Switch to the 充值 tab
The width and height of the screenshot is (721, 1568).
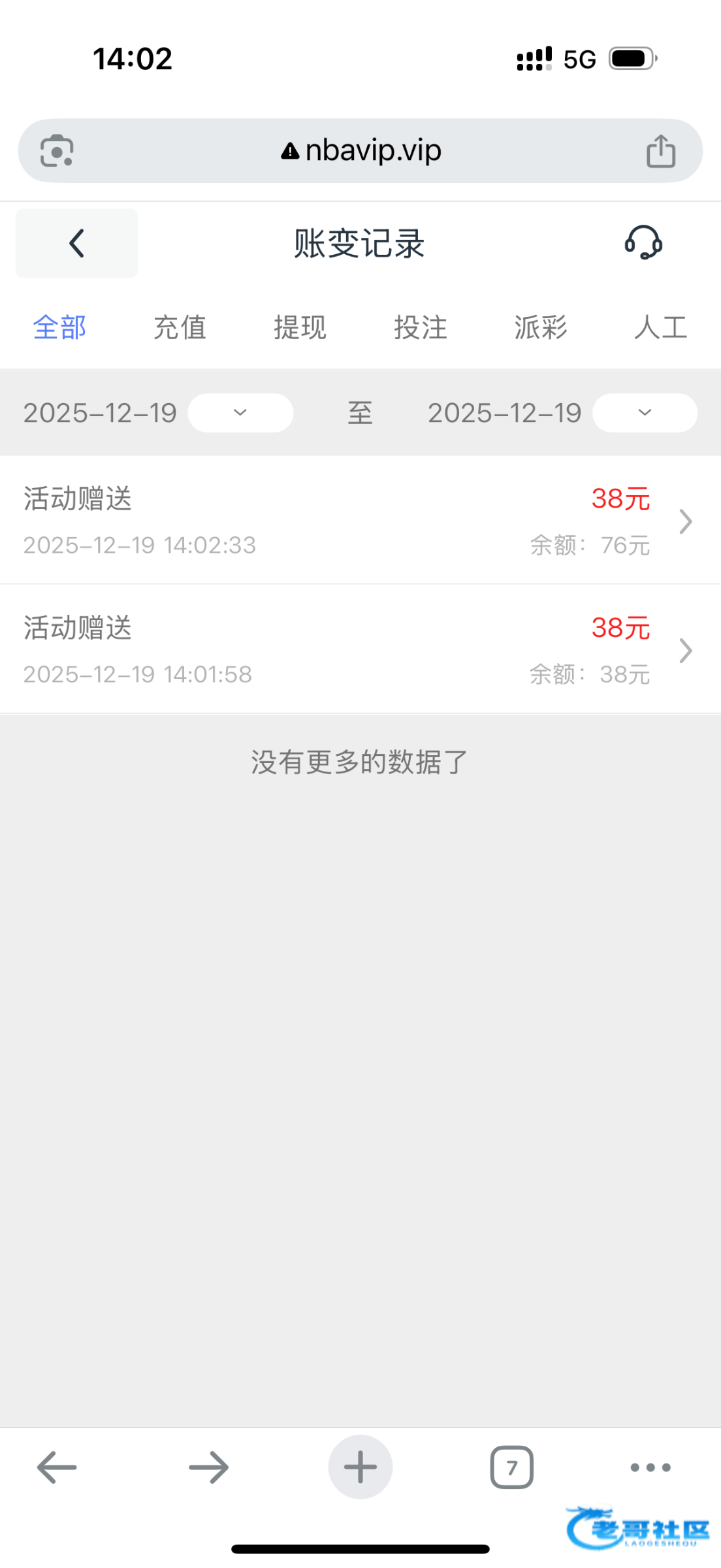point(180,327)
